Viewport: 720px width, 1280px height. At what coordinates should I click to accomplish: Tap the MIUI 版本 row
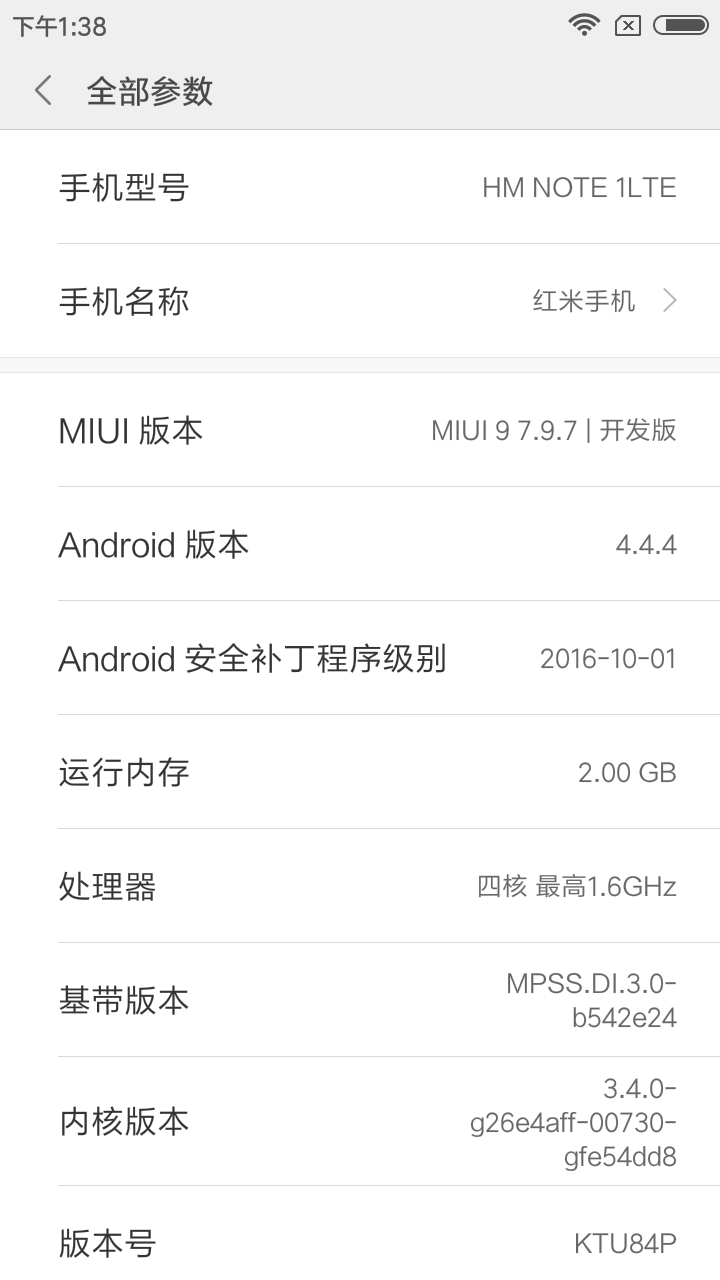click(360, 430)
